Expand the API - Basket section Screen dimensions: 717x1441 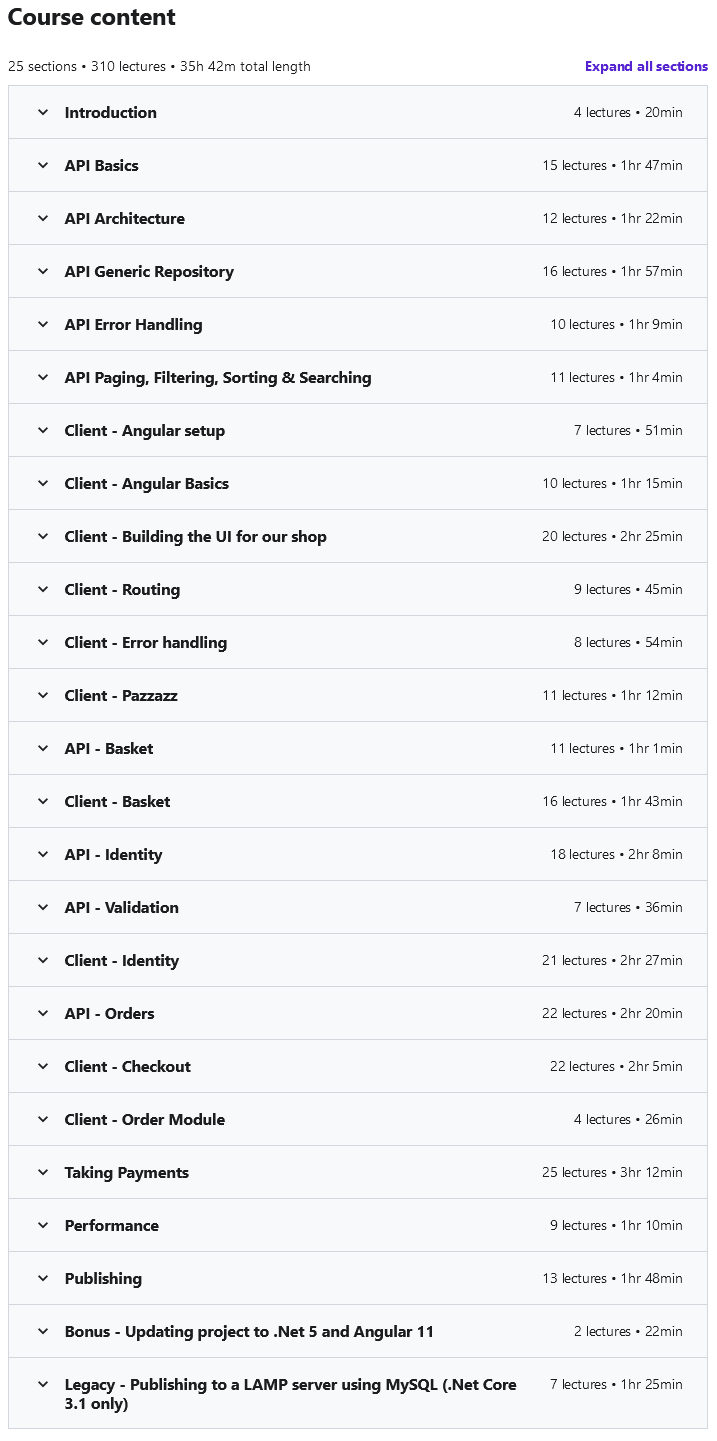[108, 748]
